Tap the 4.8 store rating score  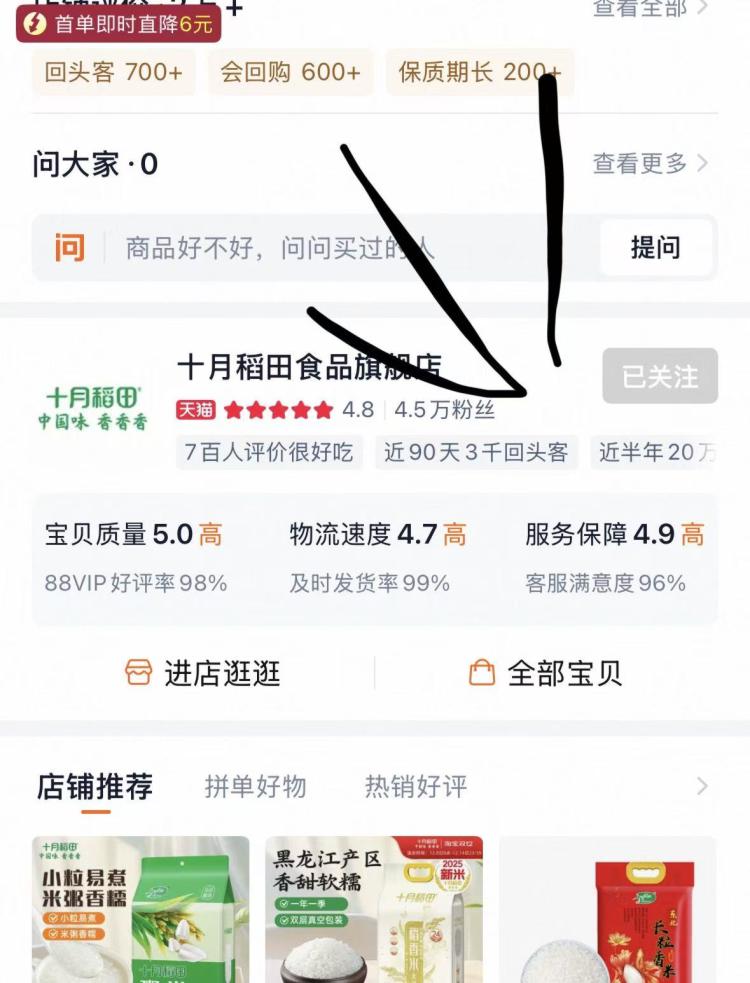point(356,410)
